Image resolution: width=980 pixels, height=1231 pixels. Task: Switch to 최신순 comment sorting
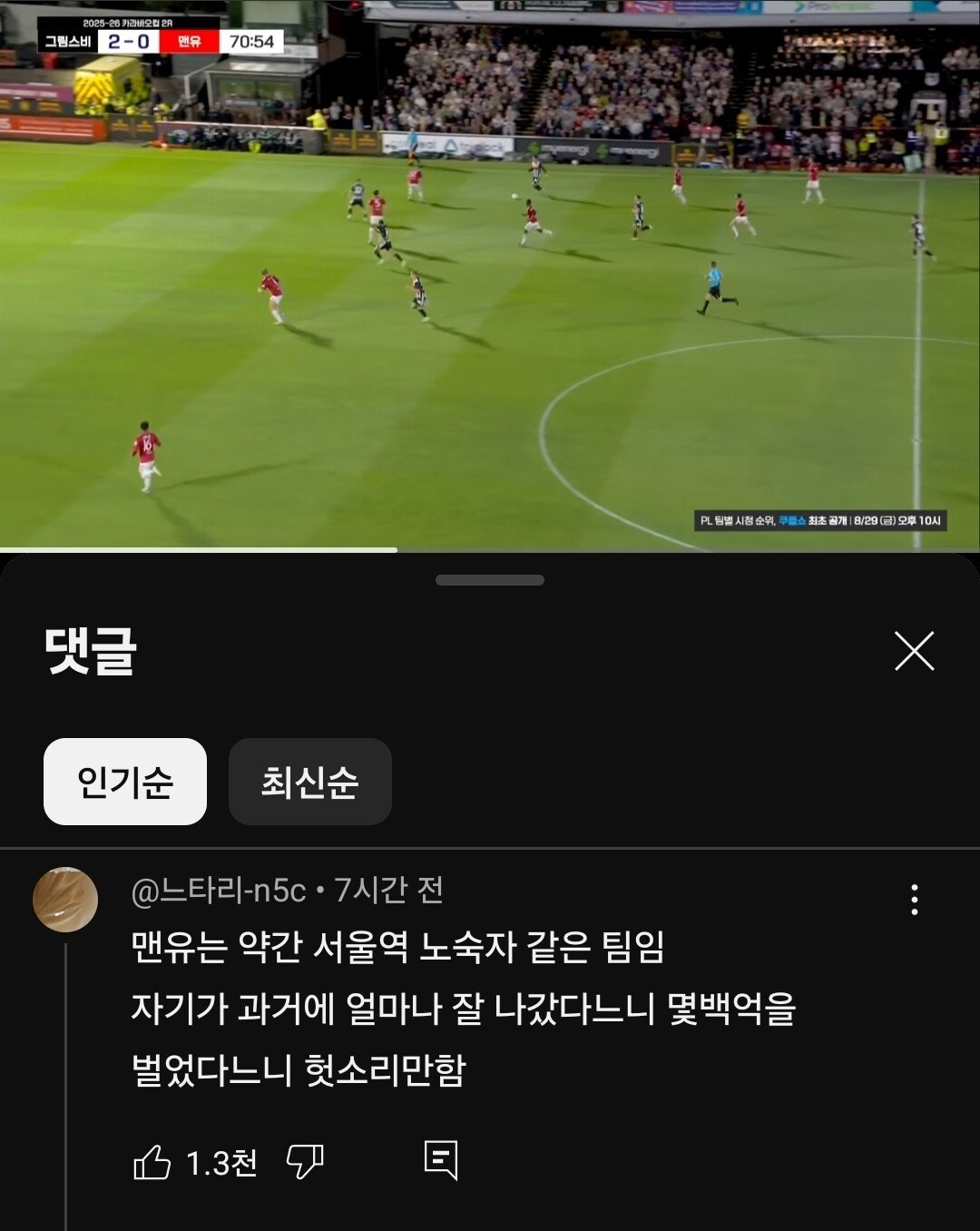[x=310, y=782]
